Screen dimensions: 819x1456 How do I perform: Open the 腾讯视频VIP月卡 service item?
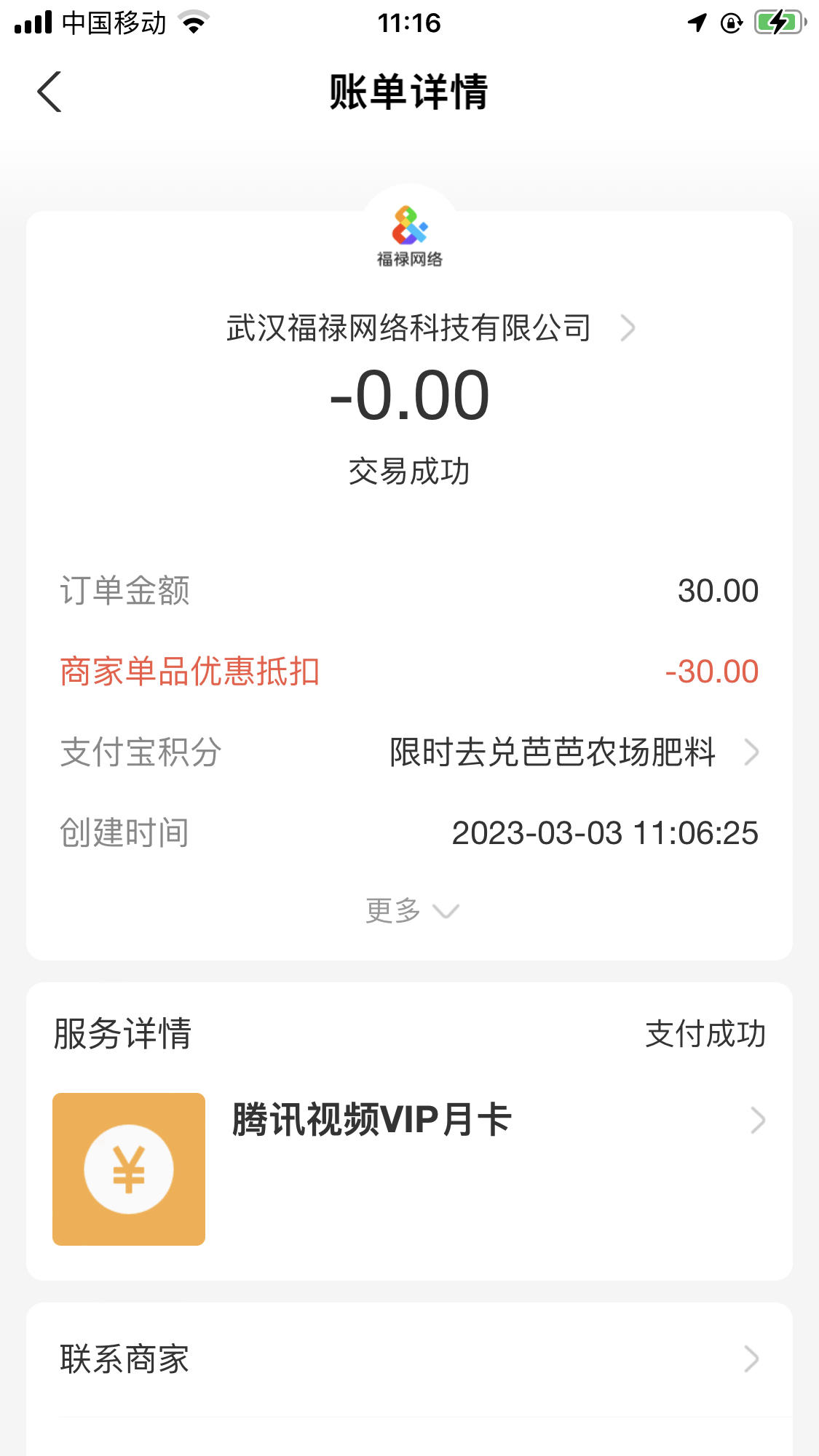click(409, 1169)
